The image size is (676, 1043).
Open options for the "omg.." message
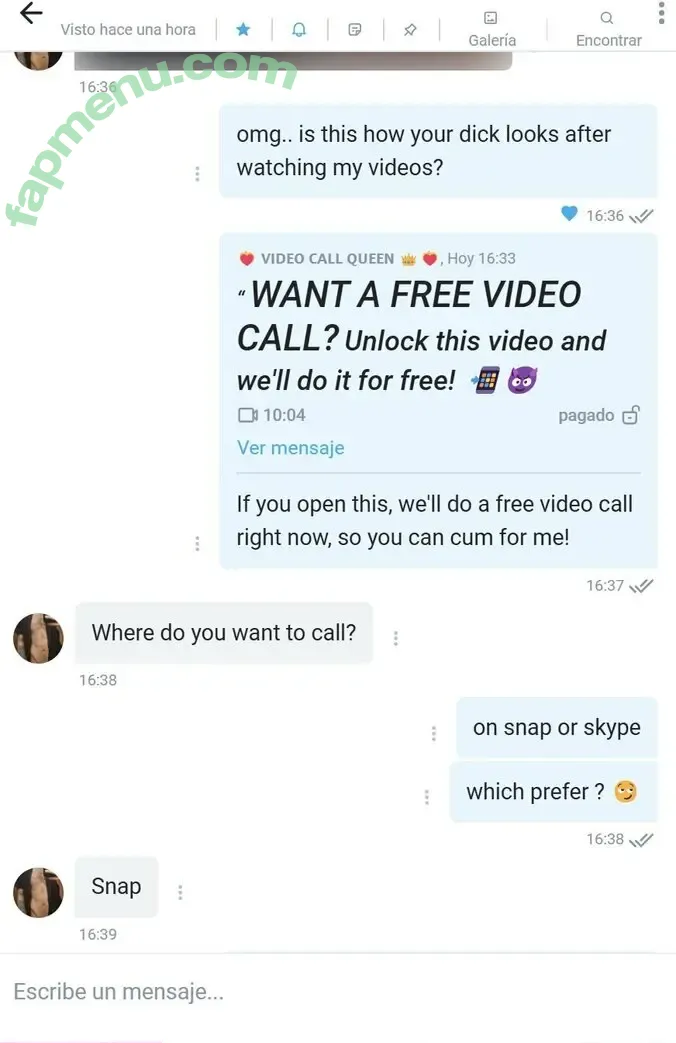[197, 174]
